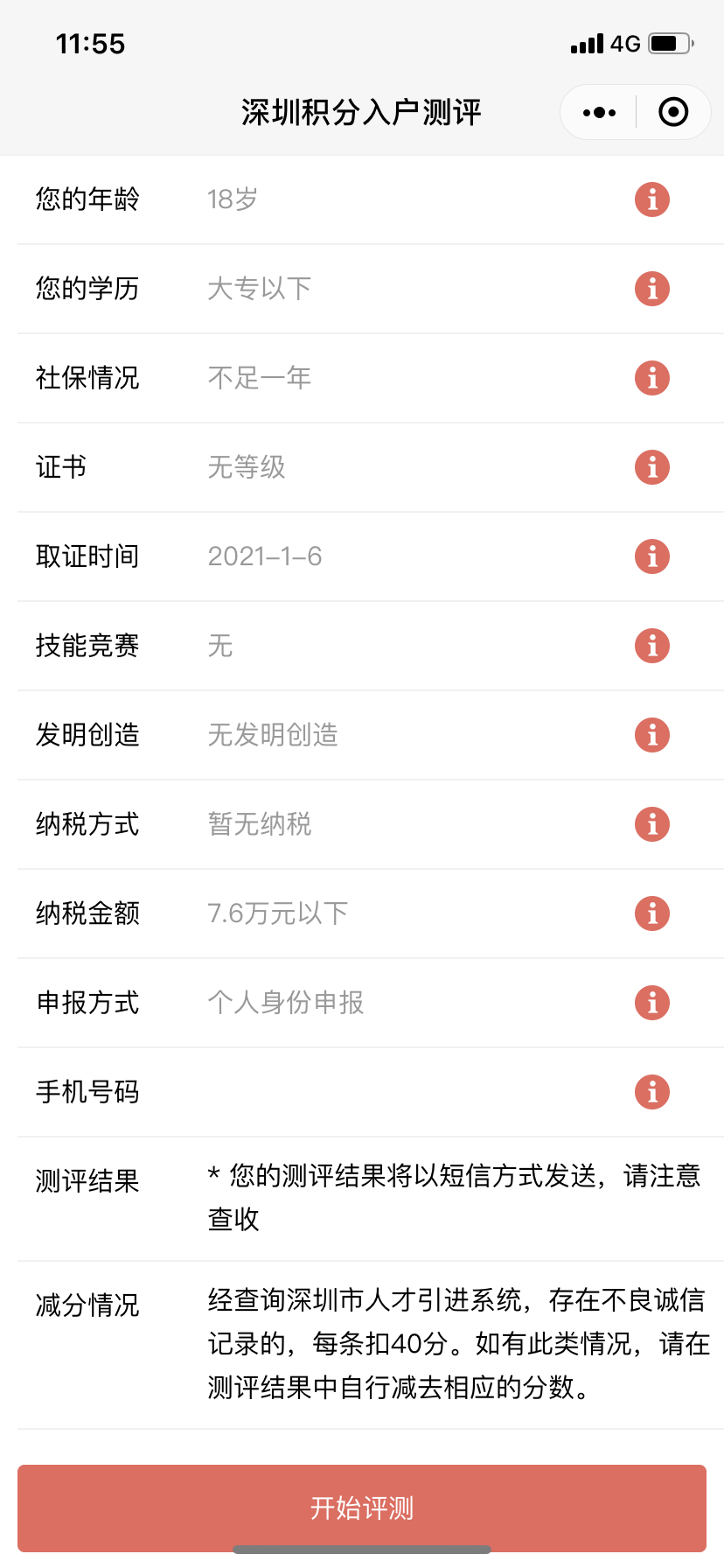The height and width of the screenshot is (1568, 724).
Task: Show info icon for 社保情况
Action: coord(652,378)
